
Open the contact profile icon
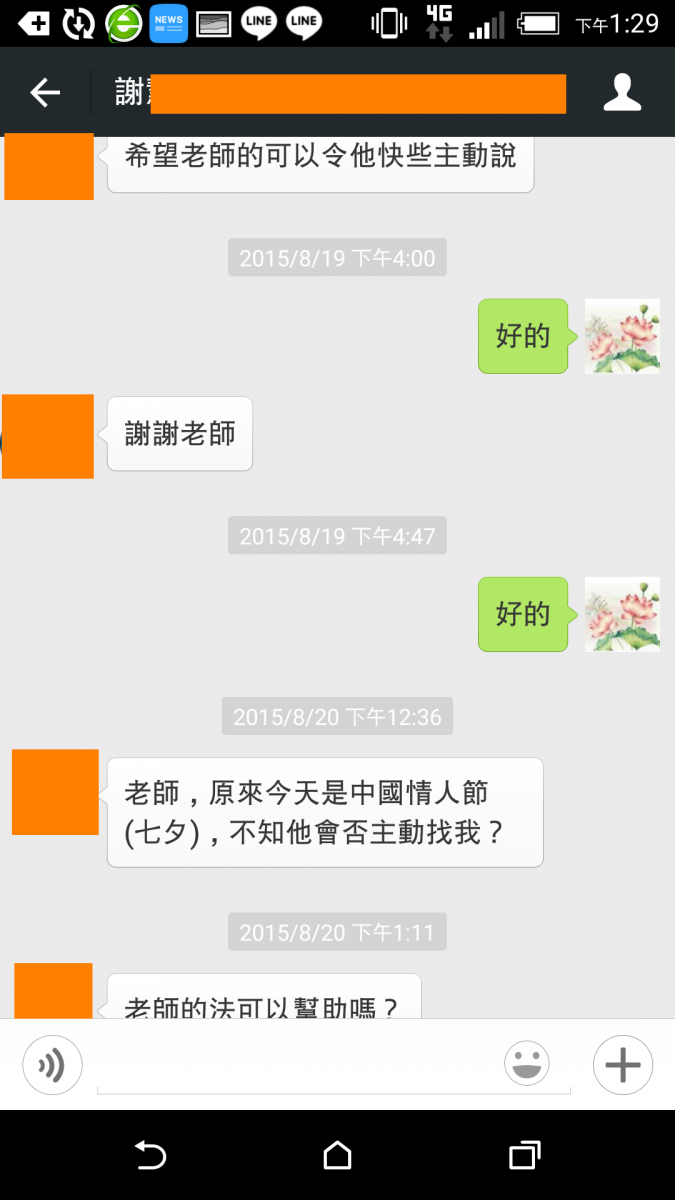[x=622, y=93]
